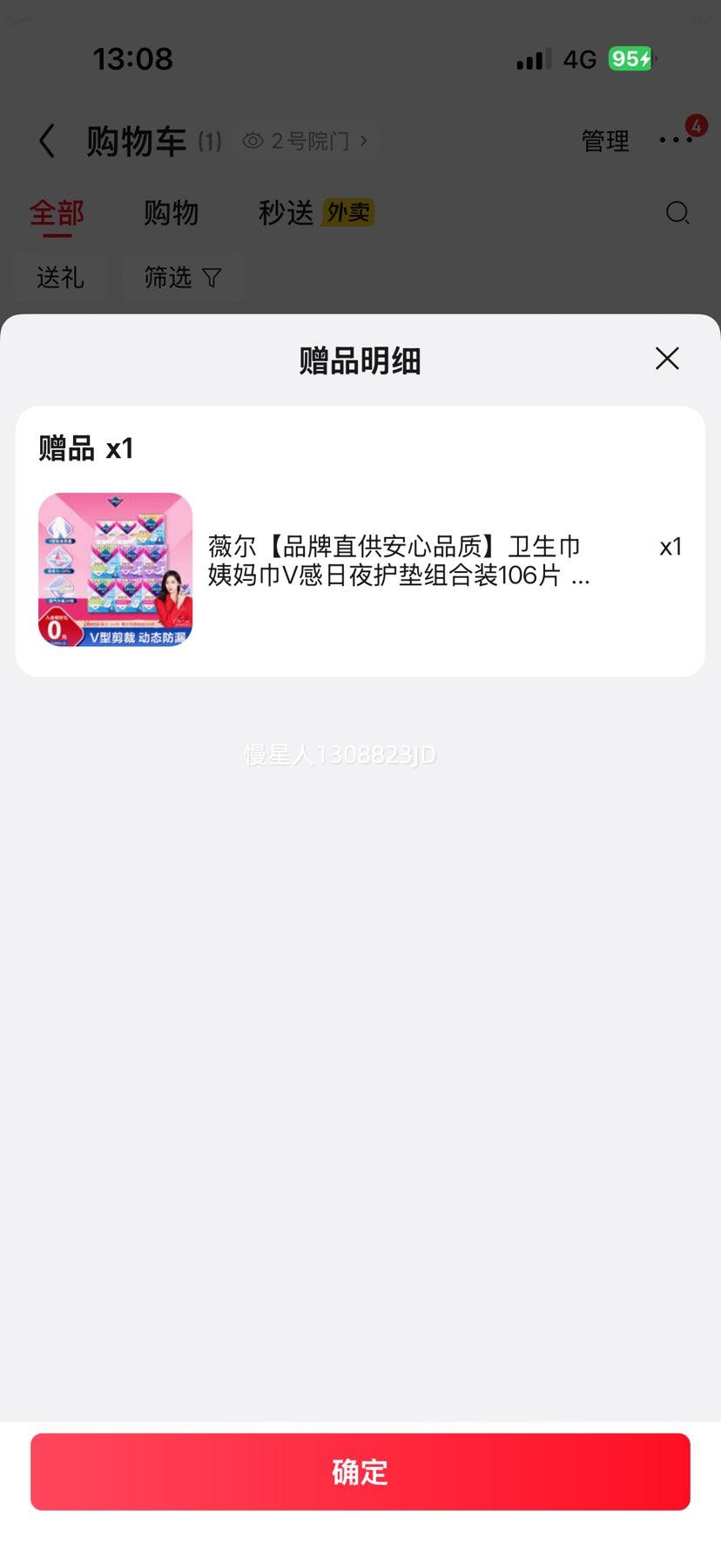This screenshot has height=1568, width=721.
Task: Confirm with the 确定 button
Action: 360,1471
